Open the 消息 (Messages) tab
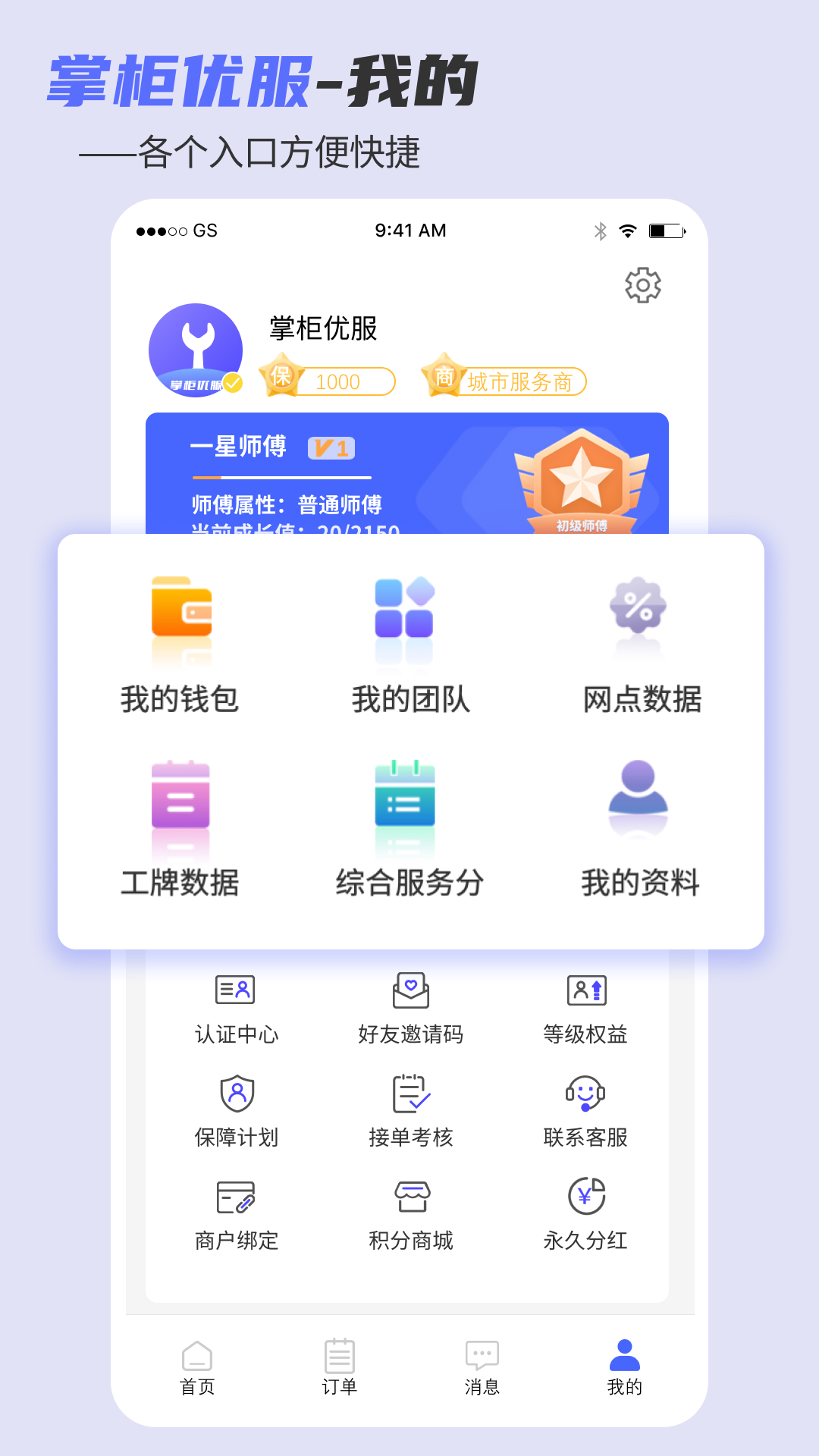The width and height of the screenshot is (819, 1456). coord(482,1365)
